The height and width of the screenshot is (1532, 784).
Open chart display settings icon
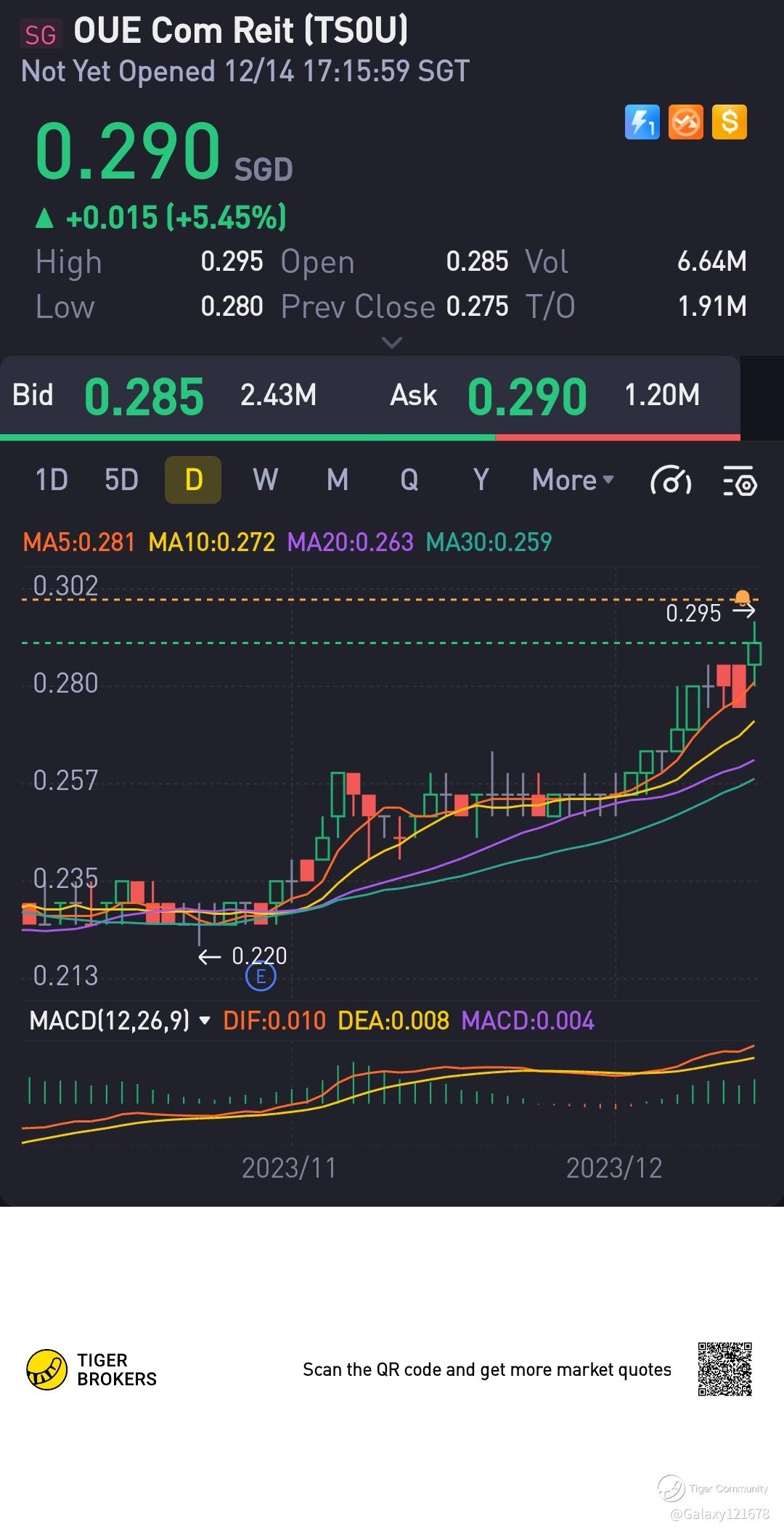click(x=740, y=481)
